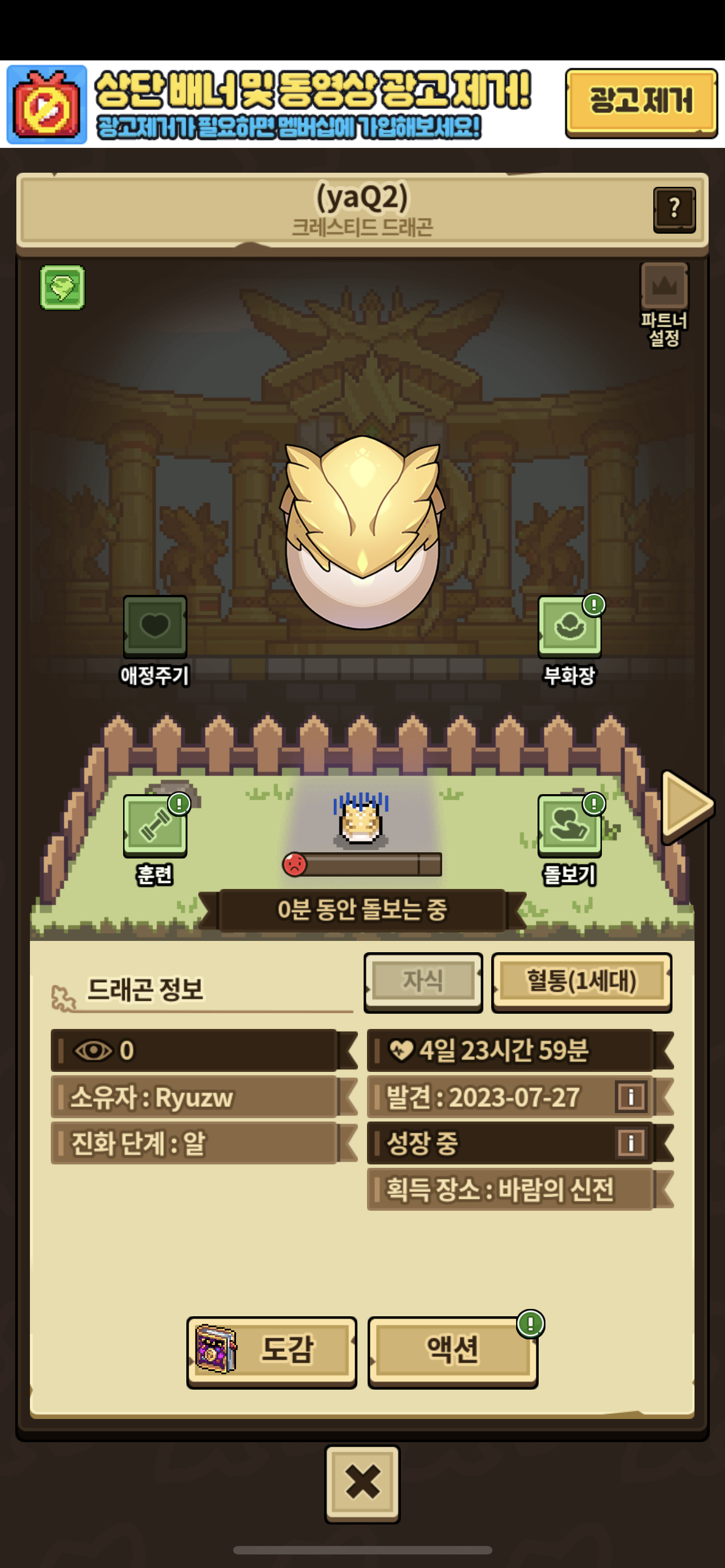This screenshot has height=1568, width=725.
Task: Tap the green gem icon
Action: [x=62, y=287]
